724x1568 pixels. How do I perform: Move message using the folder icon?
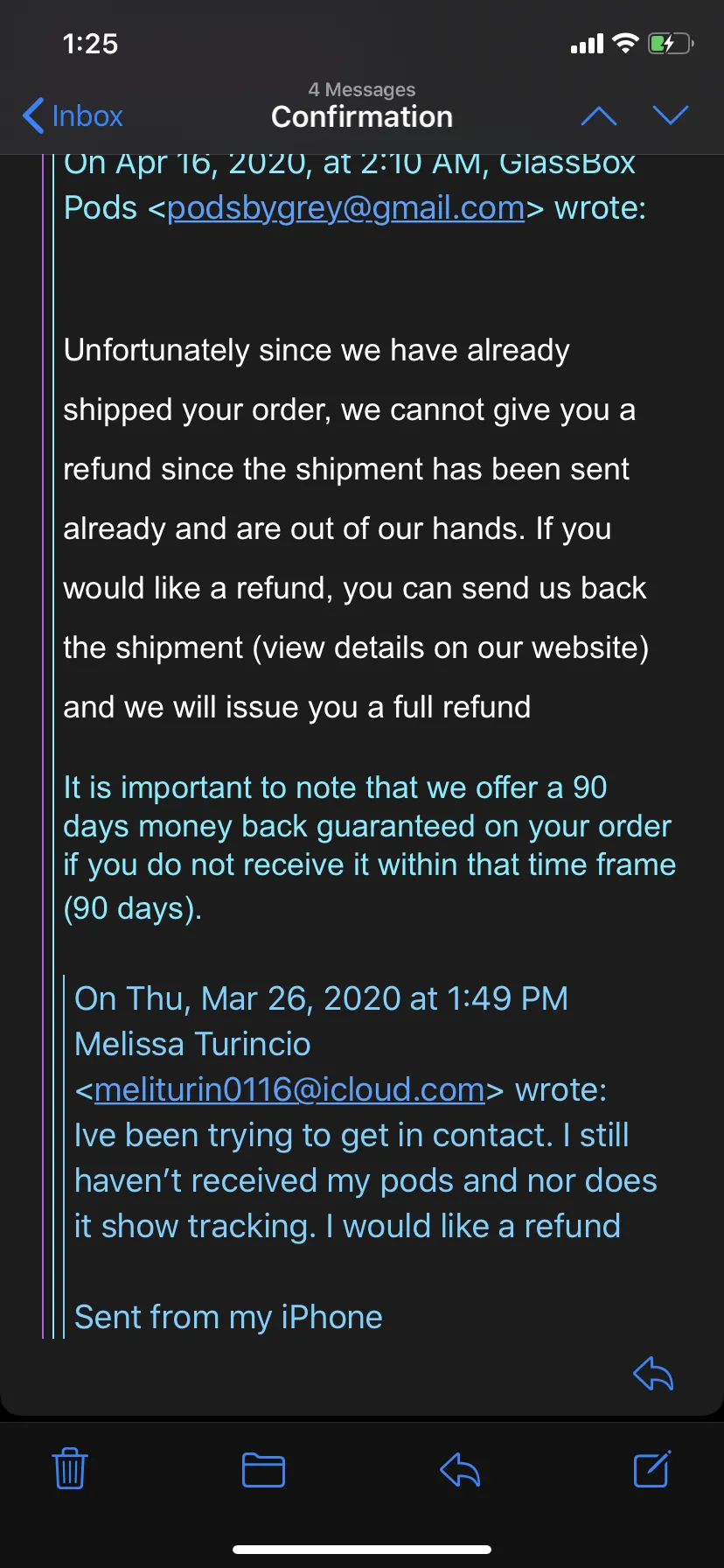(x=263, y=1469)
